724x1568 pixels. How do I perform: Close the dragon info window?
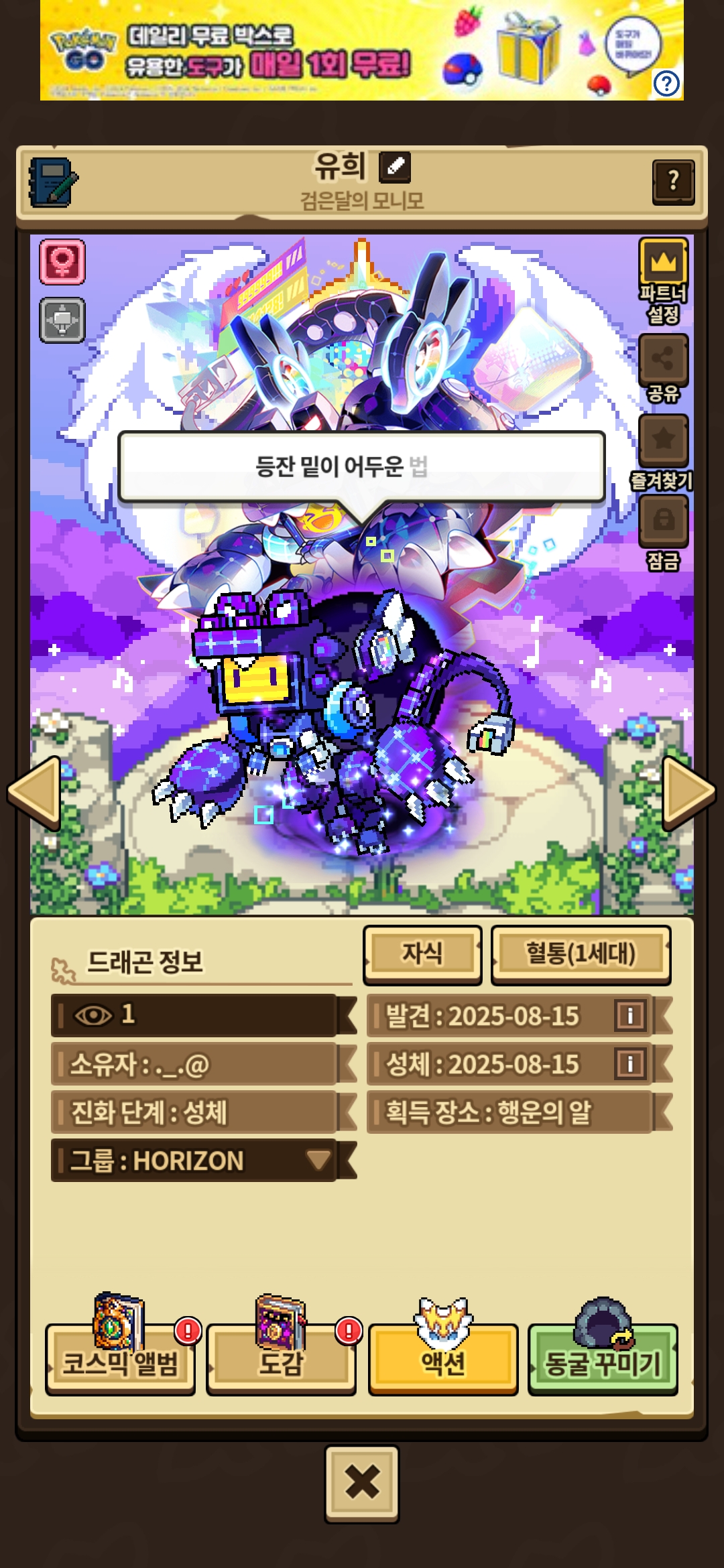[362, 1483]
